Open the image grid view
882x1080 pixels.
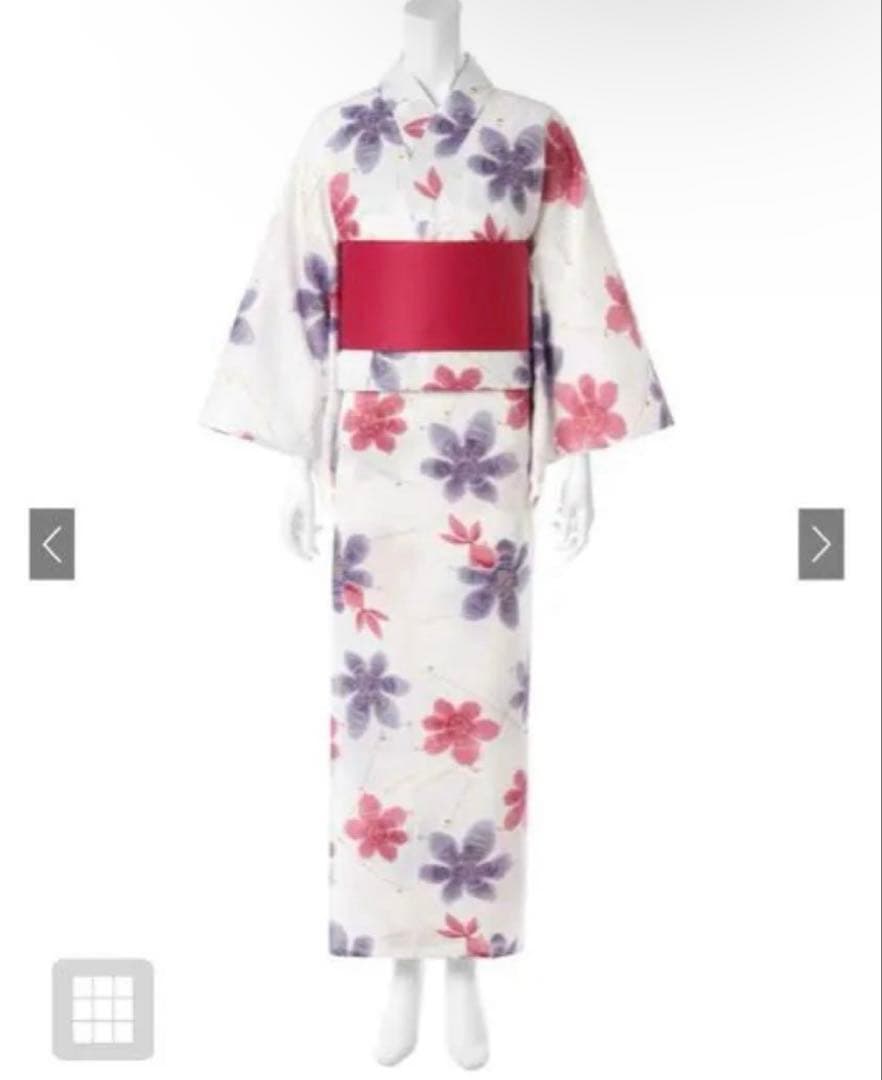click(103, 1008)
